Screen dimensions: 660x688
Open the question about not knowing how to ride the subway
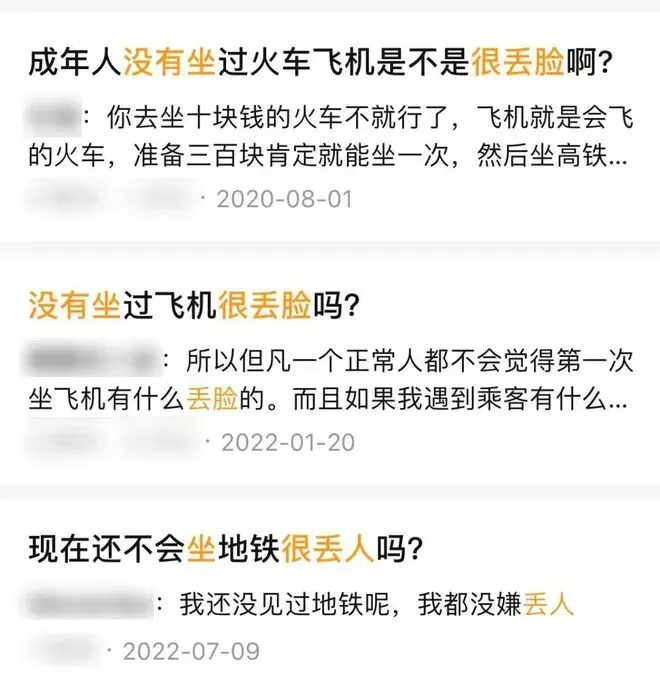click(223, 549)
